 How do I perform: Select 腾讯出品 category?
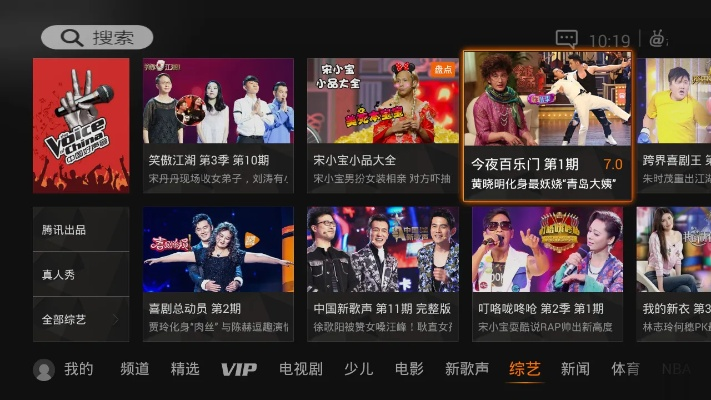[80, 230]
